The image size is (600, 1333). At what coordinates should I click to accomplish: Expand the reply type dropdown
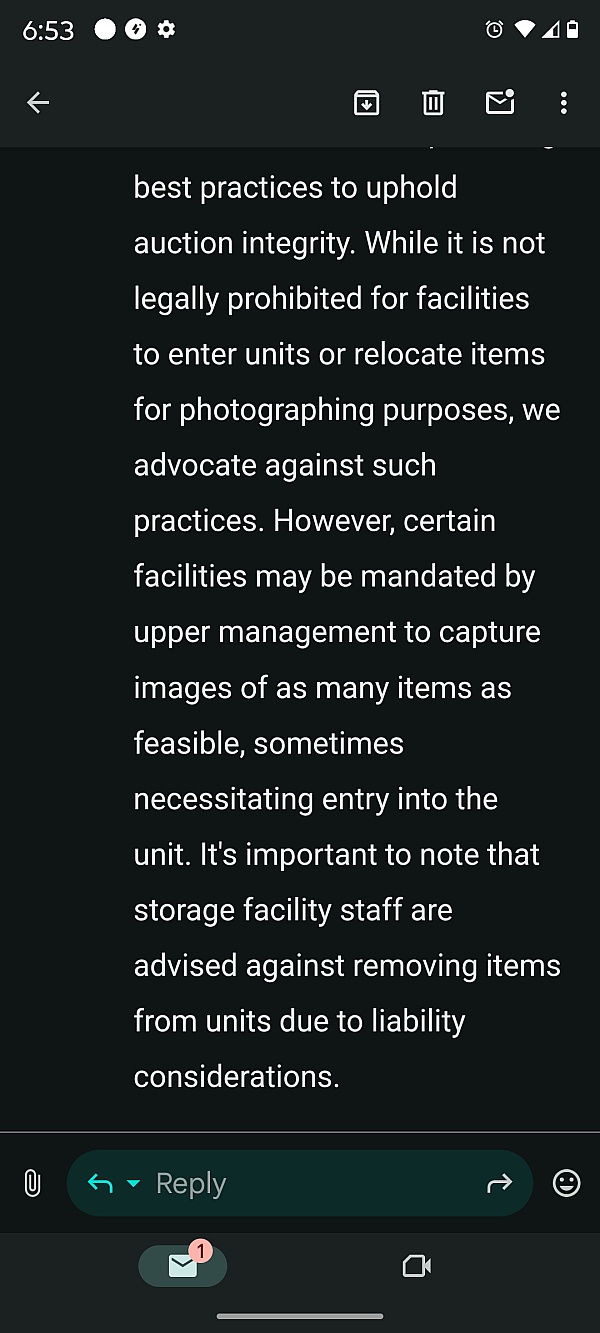point(133,1184)
